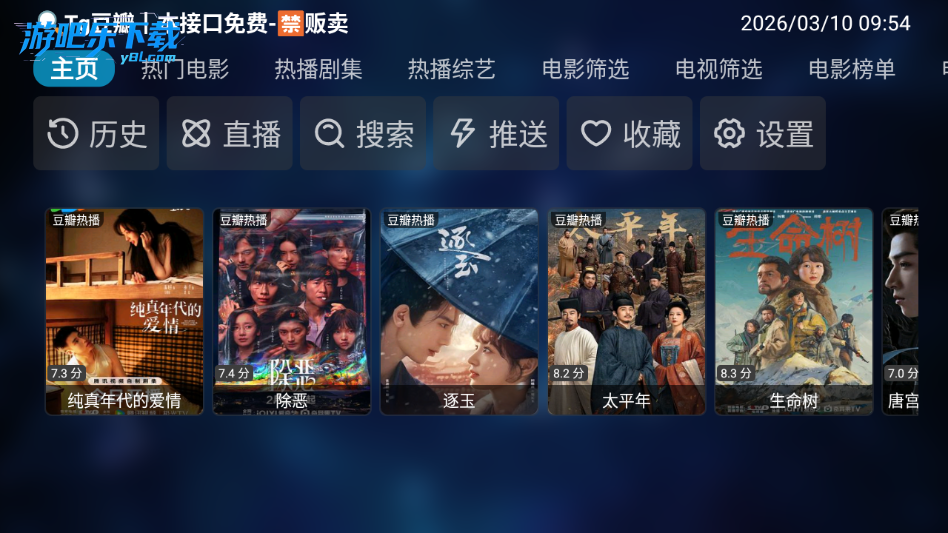
Task: Switch to the 主页 tab
Action: [74, 69]
